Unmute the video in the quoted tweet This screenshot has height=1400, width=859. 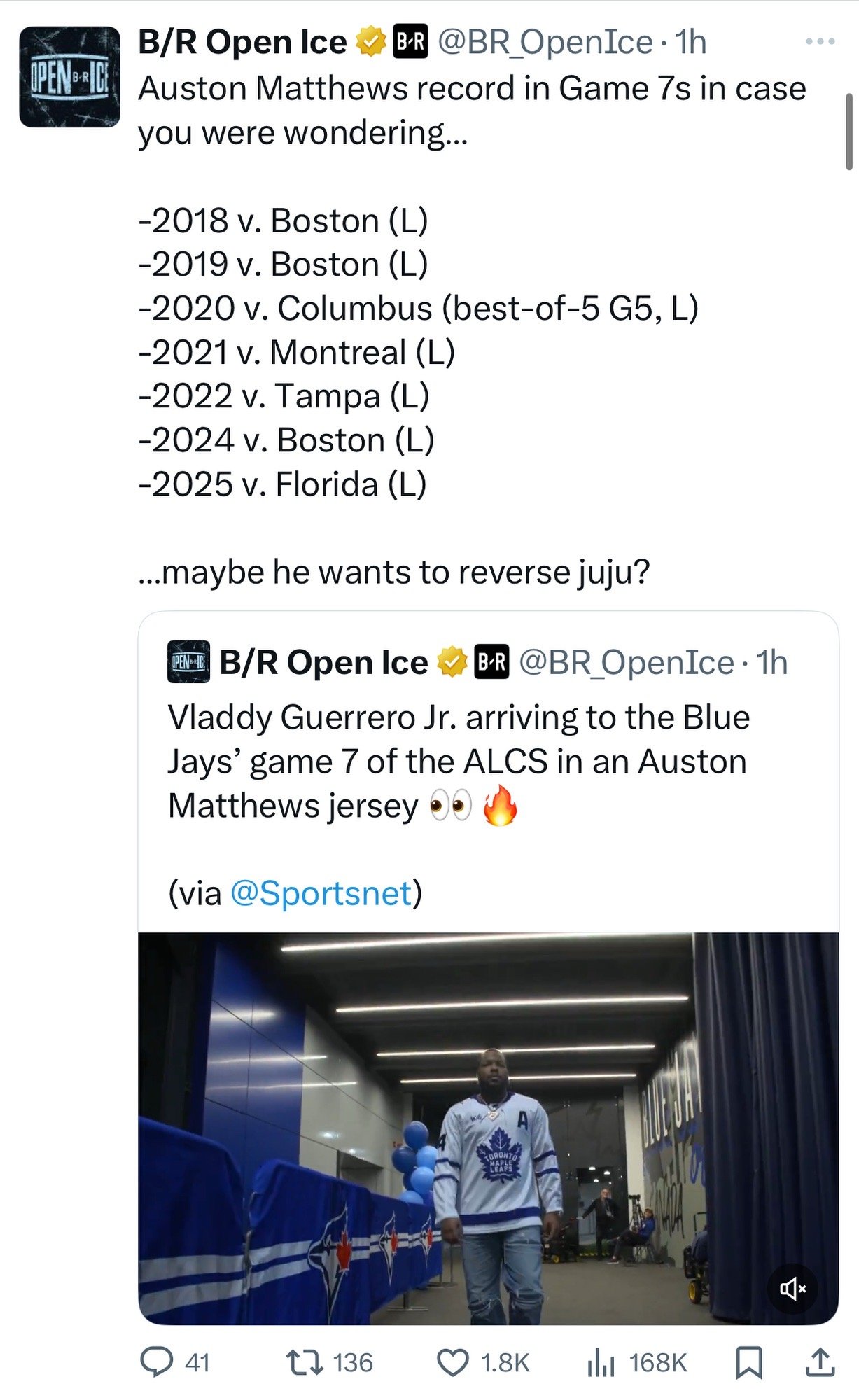tap(792, 1287)
